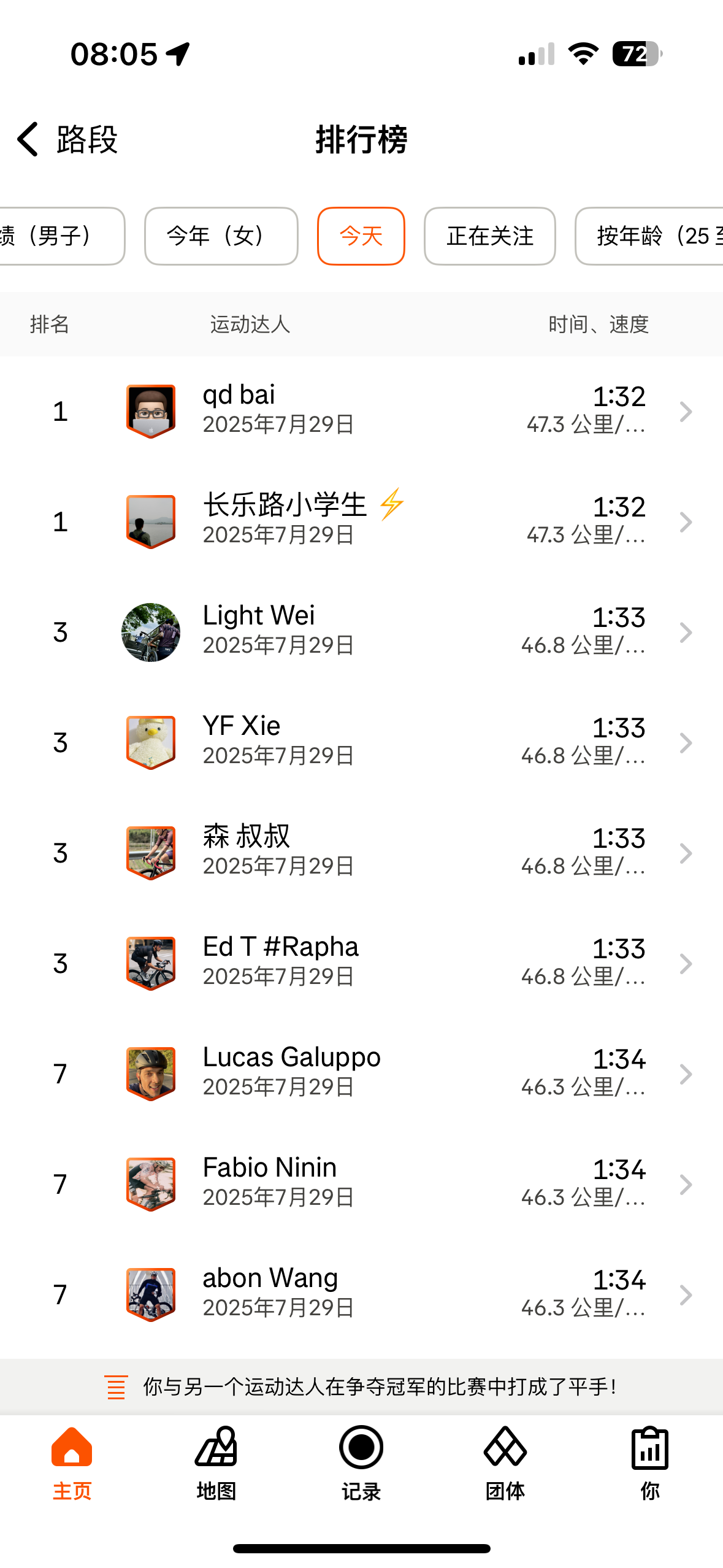
Task: Open the 记录 tab
Action: (x=361, y=1463)
